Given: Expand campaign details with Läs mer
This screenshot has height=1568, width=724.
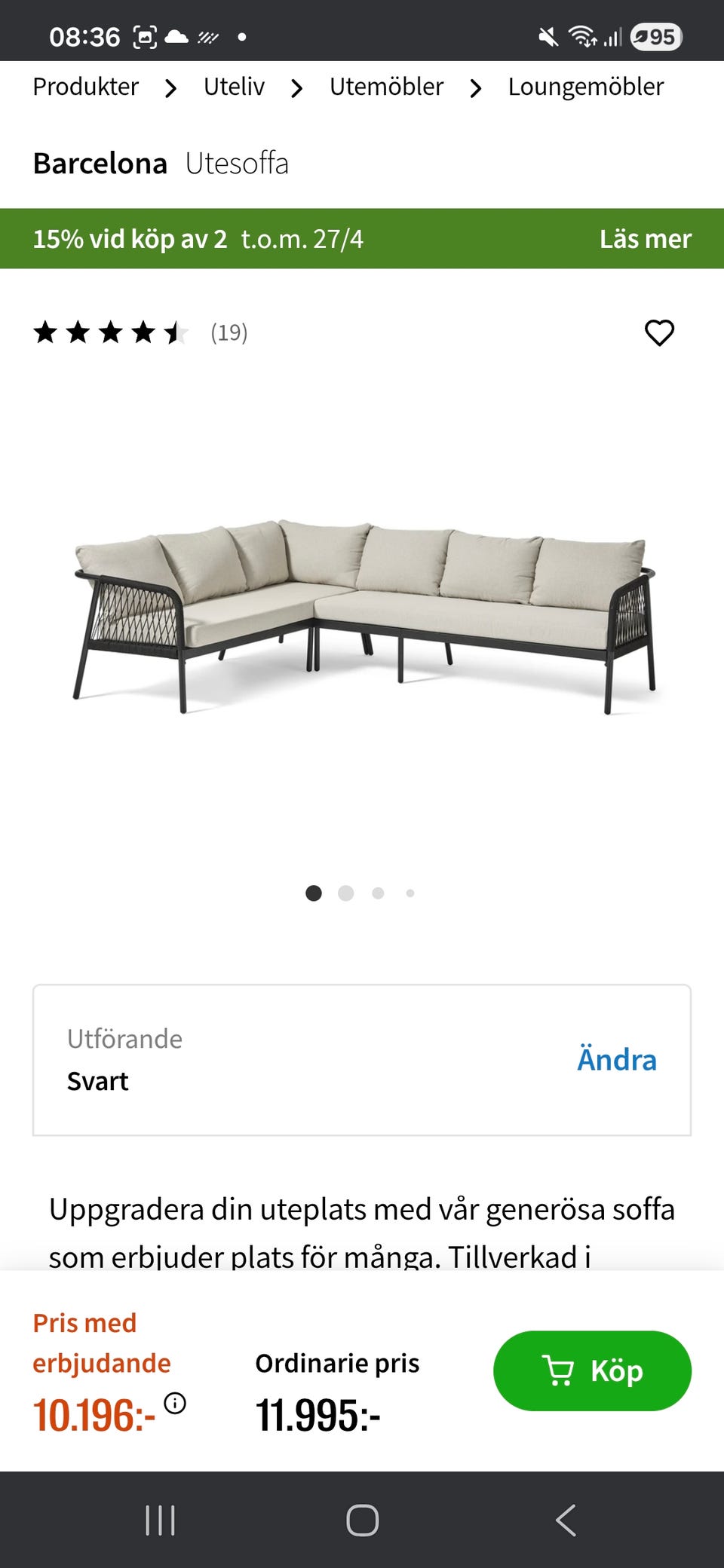Looking at the screenshot, I should pyautogui.click(x=646, y=238).
